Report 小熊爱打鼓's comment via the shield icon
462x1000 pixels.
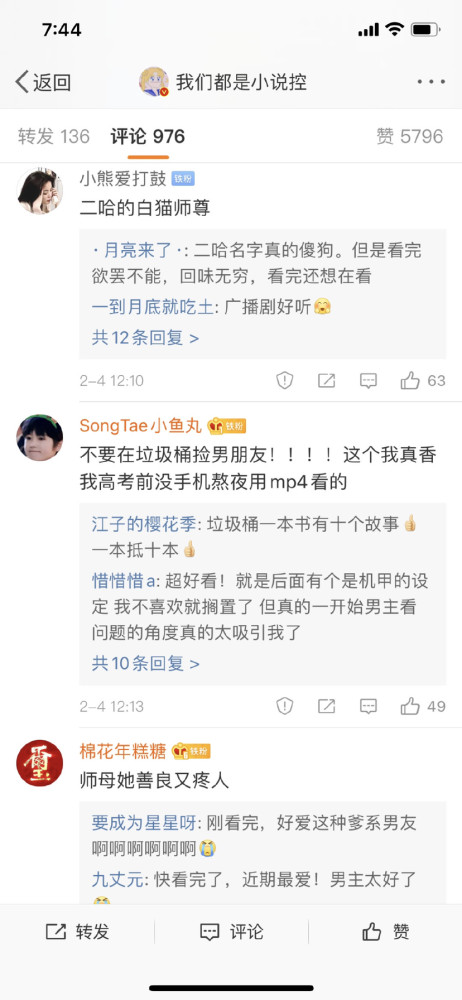pos(284,381)
